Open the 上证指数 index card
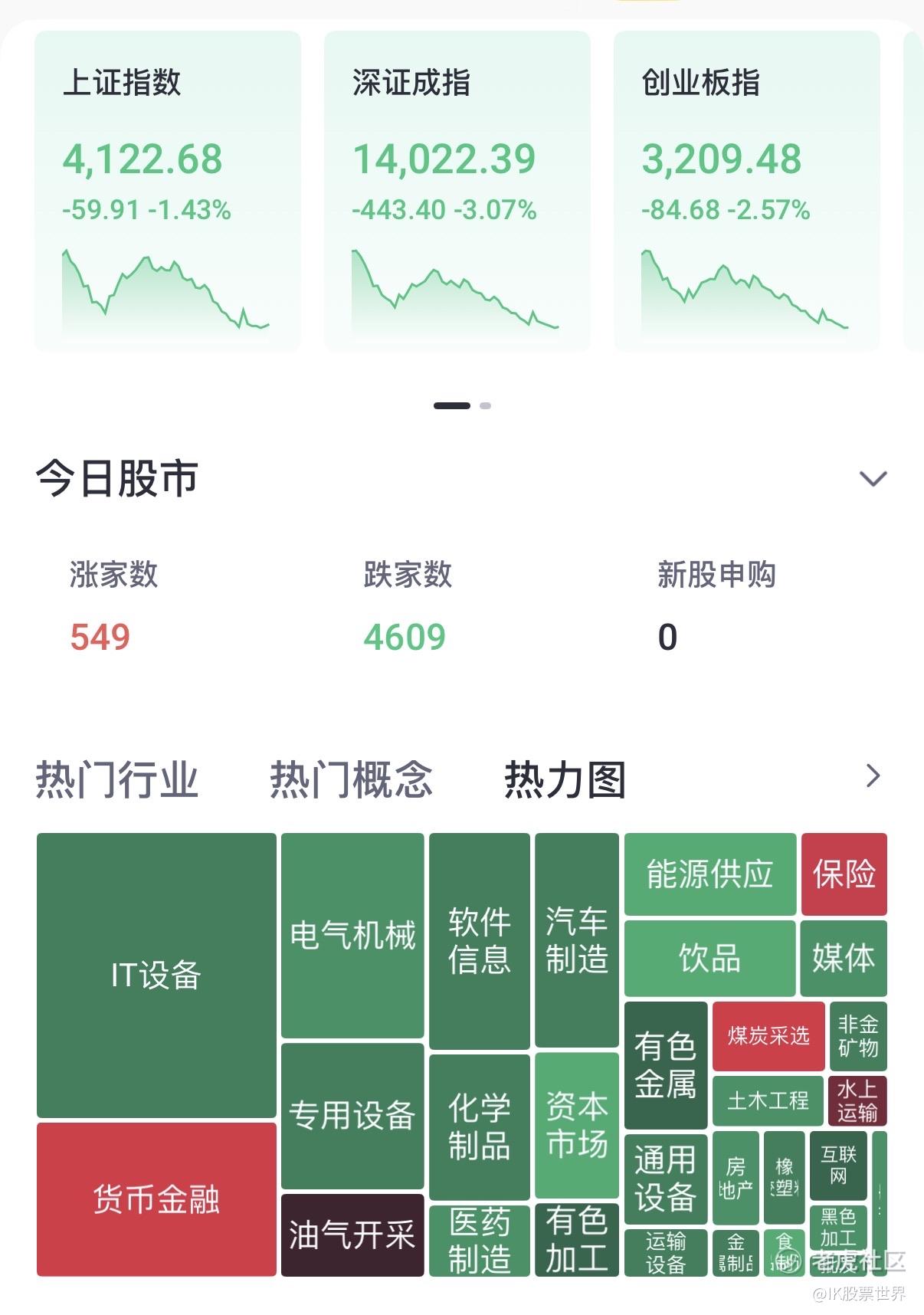 click(x=167, y=192)
